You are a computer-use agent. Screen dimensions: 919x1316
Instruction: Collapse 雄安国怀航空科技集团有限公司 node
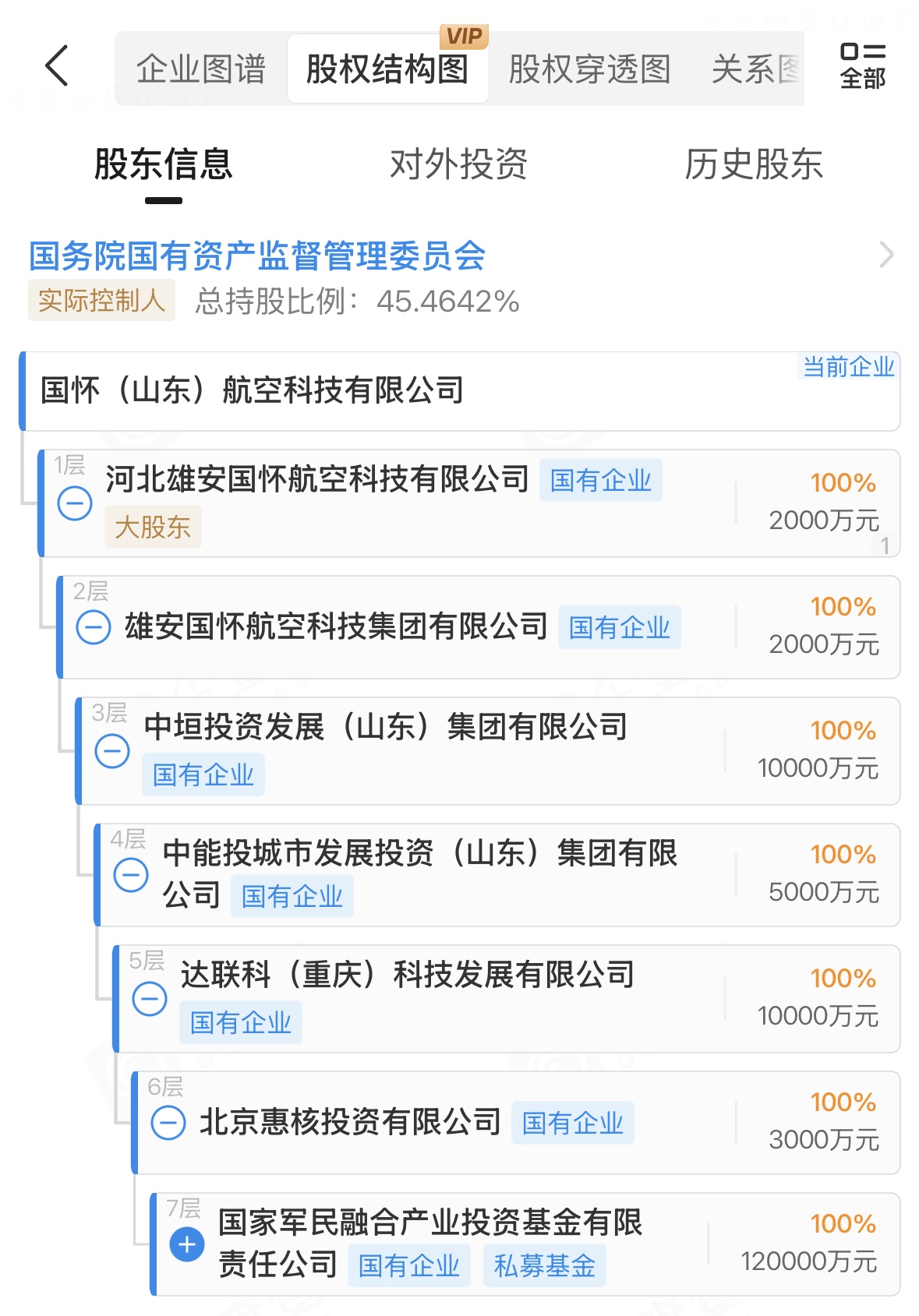[x=94, y=627]
